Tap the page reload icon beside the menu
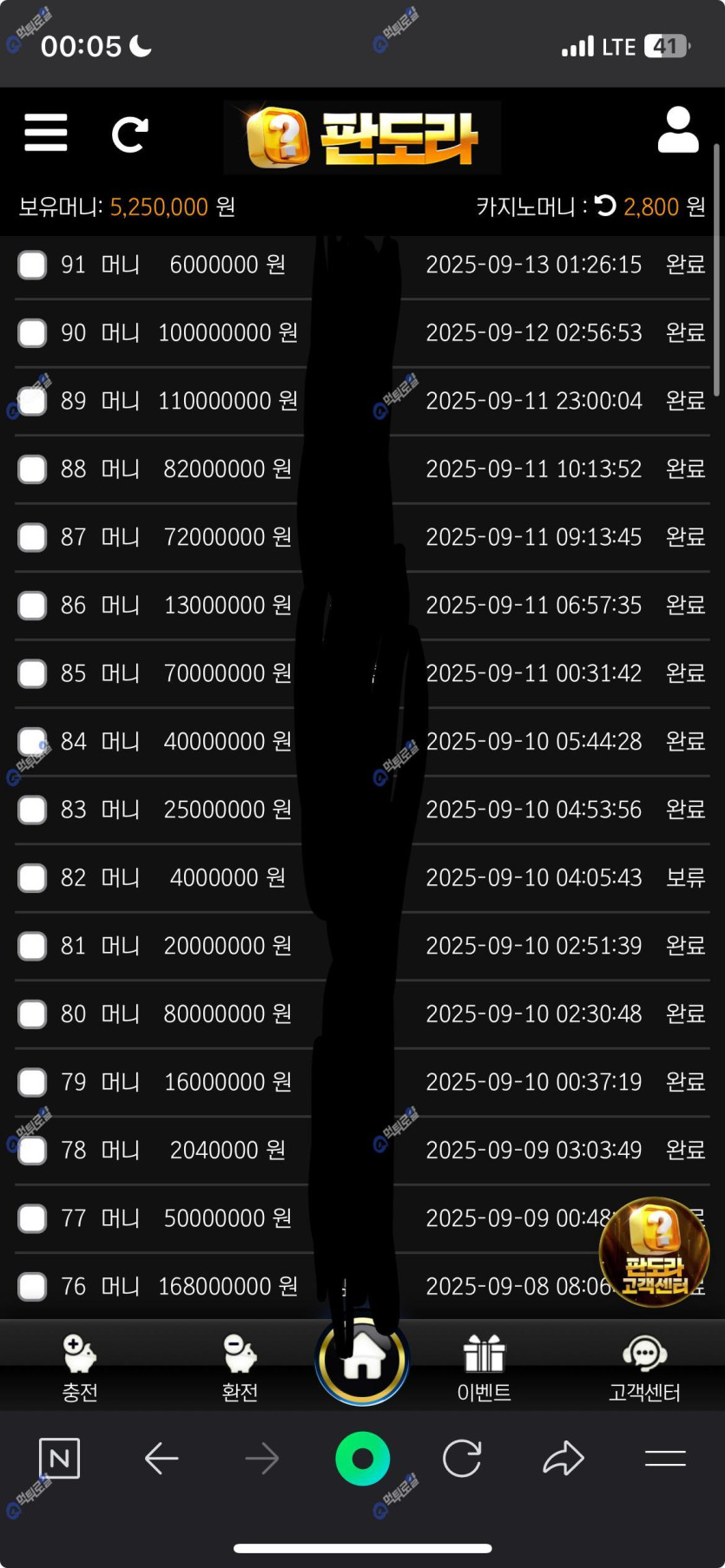This screenshot has width=725, height=1568. click(x=130, y=134)
